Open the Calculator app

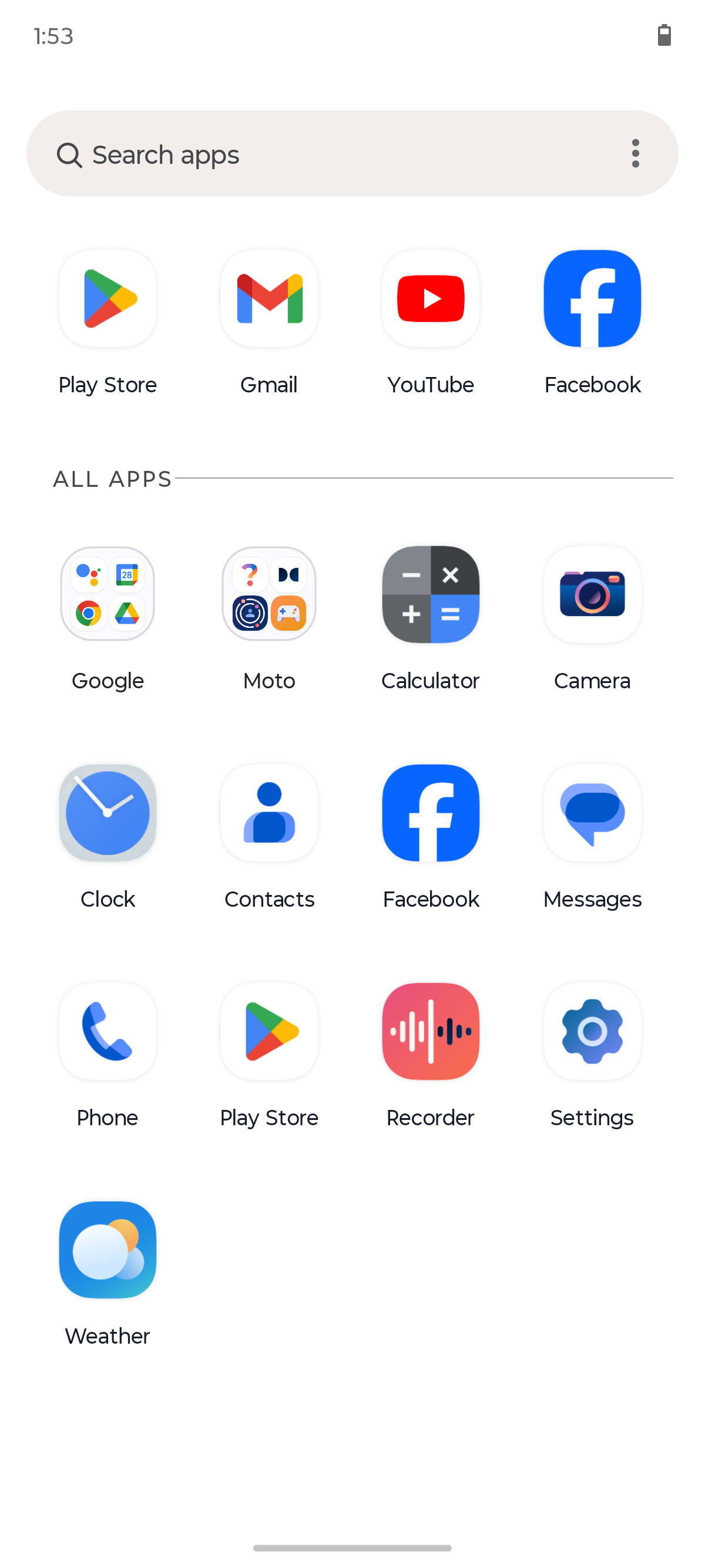[431, 594]
